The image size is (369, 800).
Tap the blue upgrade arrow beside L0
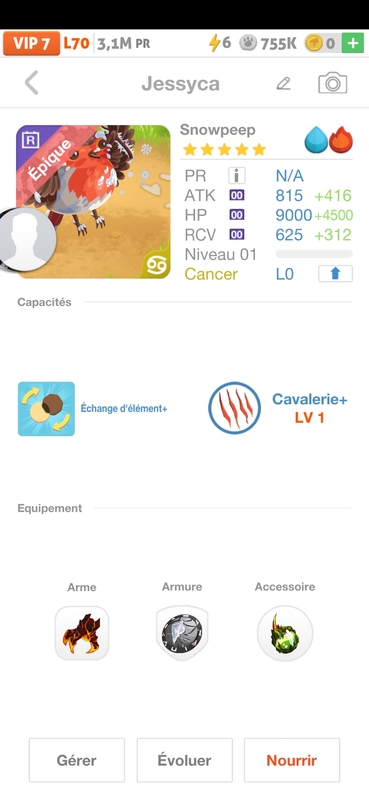pyautogui.click(x=335, y=273)
